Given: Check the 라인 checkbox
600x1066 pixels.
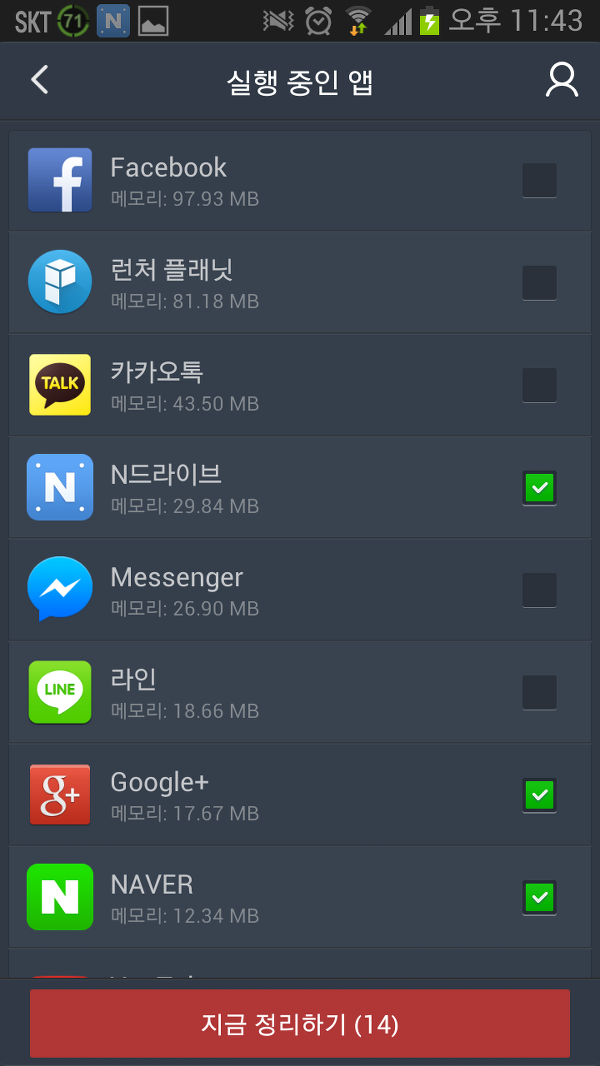Looking at the screenshot, I should pyautogui.click(x=540, y=693).
